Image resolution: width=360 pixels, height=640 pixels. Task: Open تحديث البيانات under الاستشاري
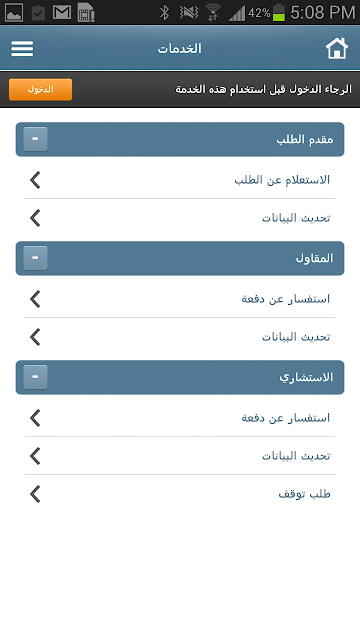click(180, 456)
